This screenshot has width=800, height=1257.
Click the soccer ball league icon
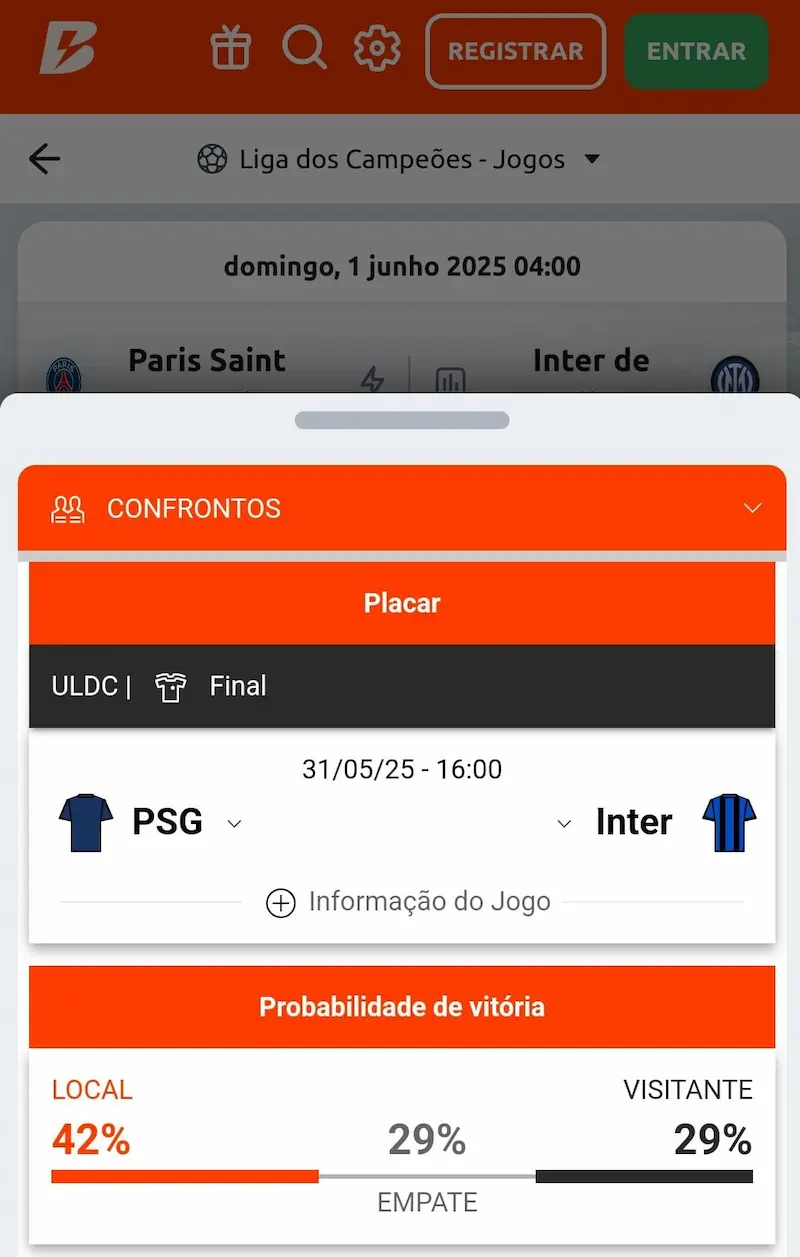213,159
